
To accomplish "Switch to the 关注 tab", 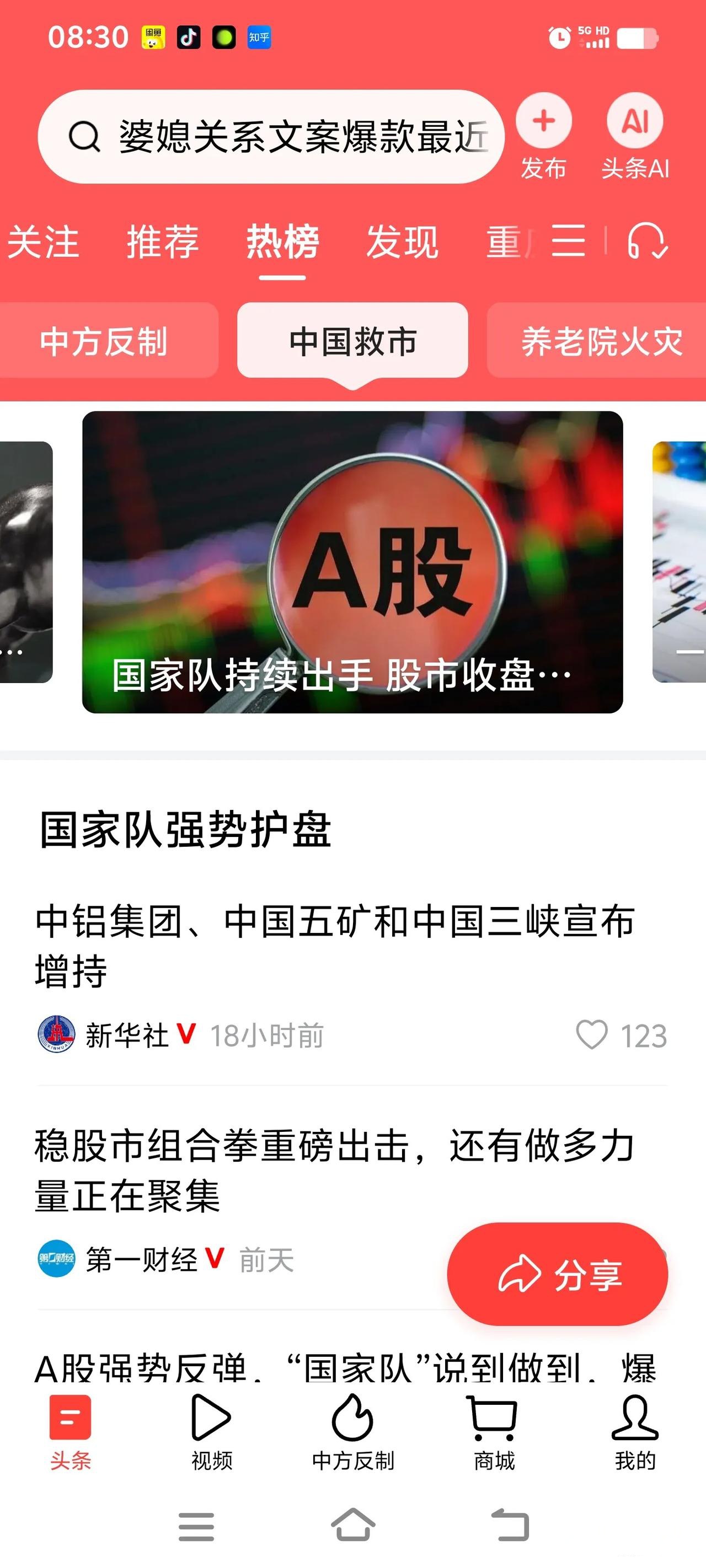I will (42, 241).
